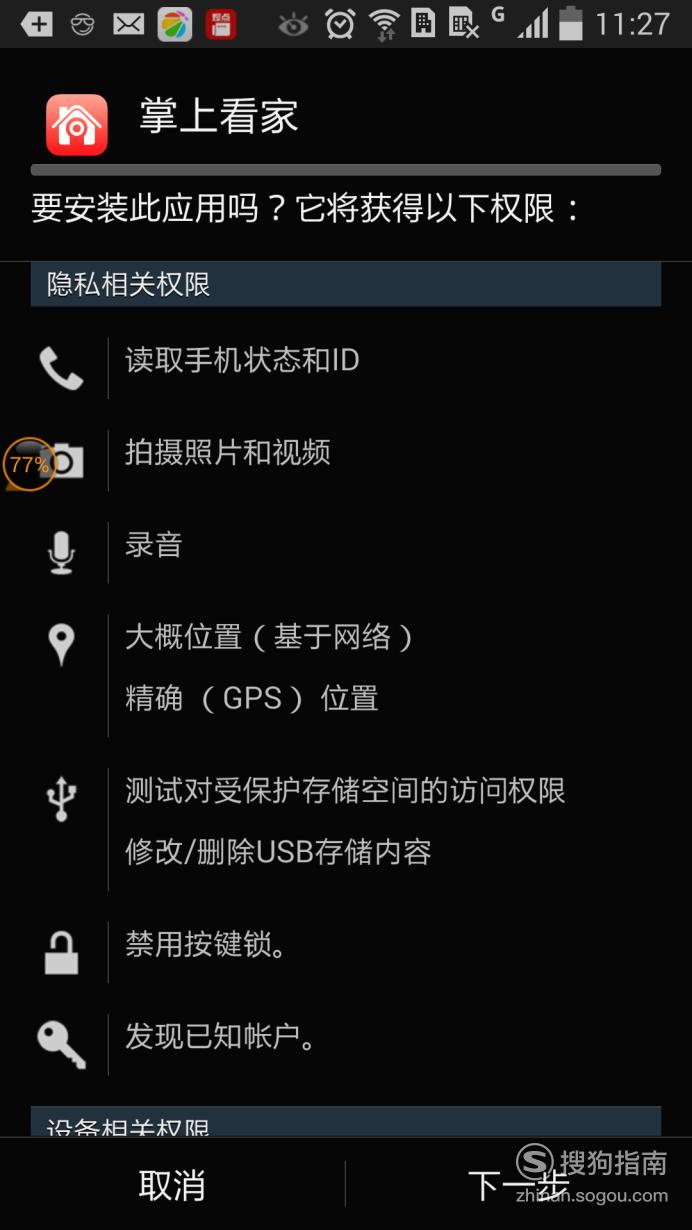The height and width of the screenshot is (1230, 692).
Task: View details for 读取手机状态和ID permission
Action: (x=242, y=360)
